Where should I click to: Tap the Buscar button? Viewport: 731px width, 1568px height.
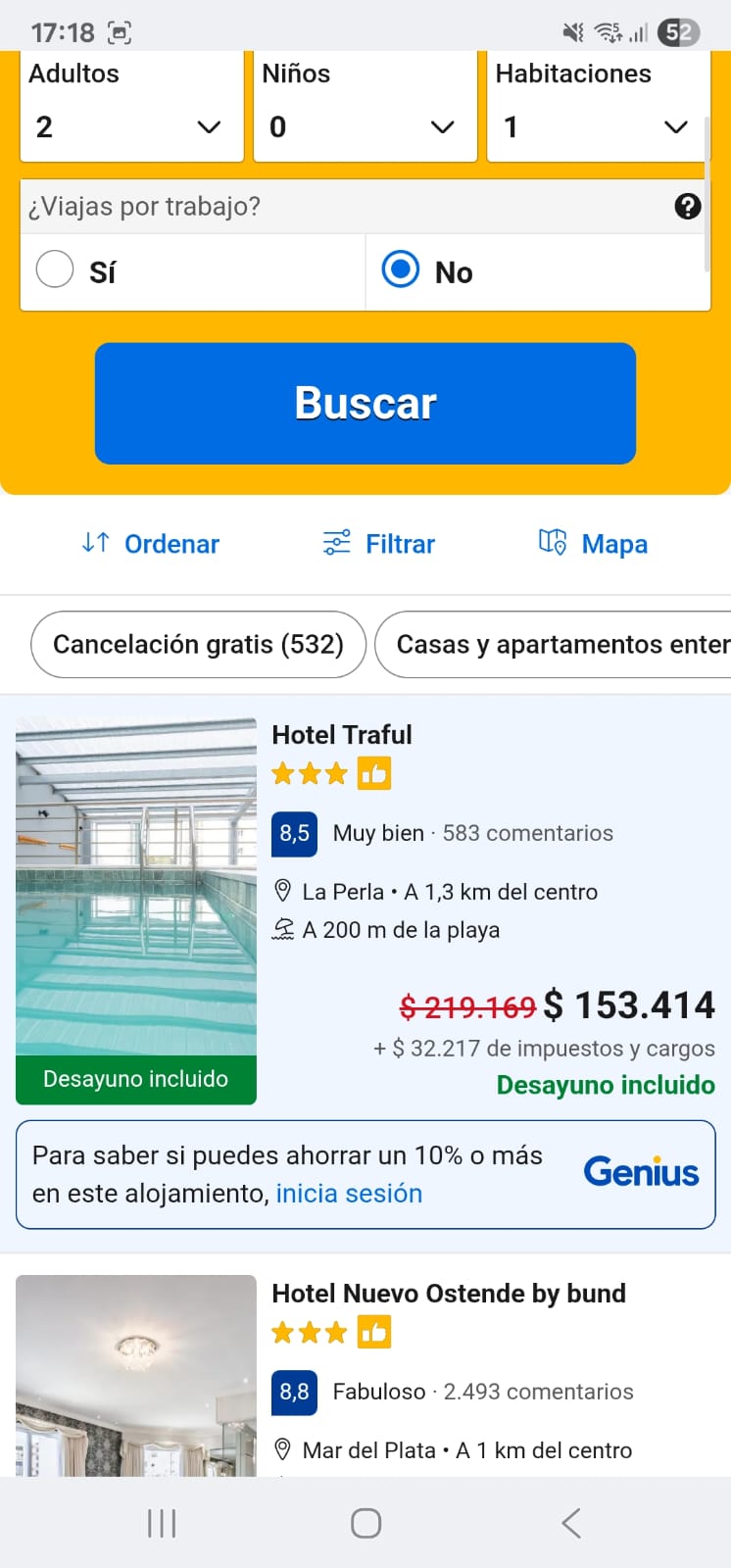(365, 403)
